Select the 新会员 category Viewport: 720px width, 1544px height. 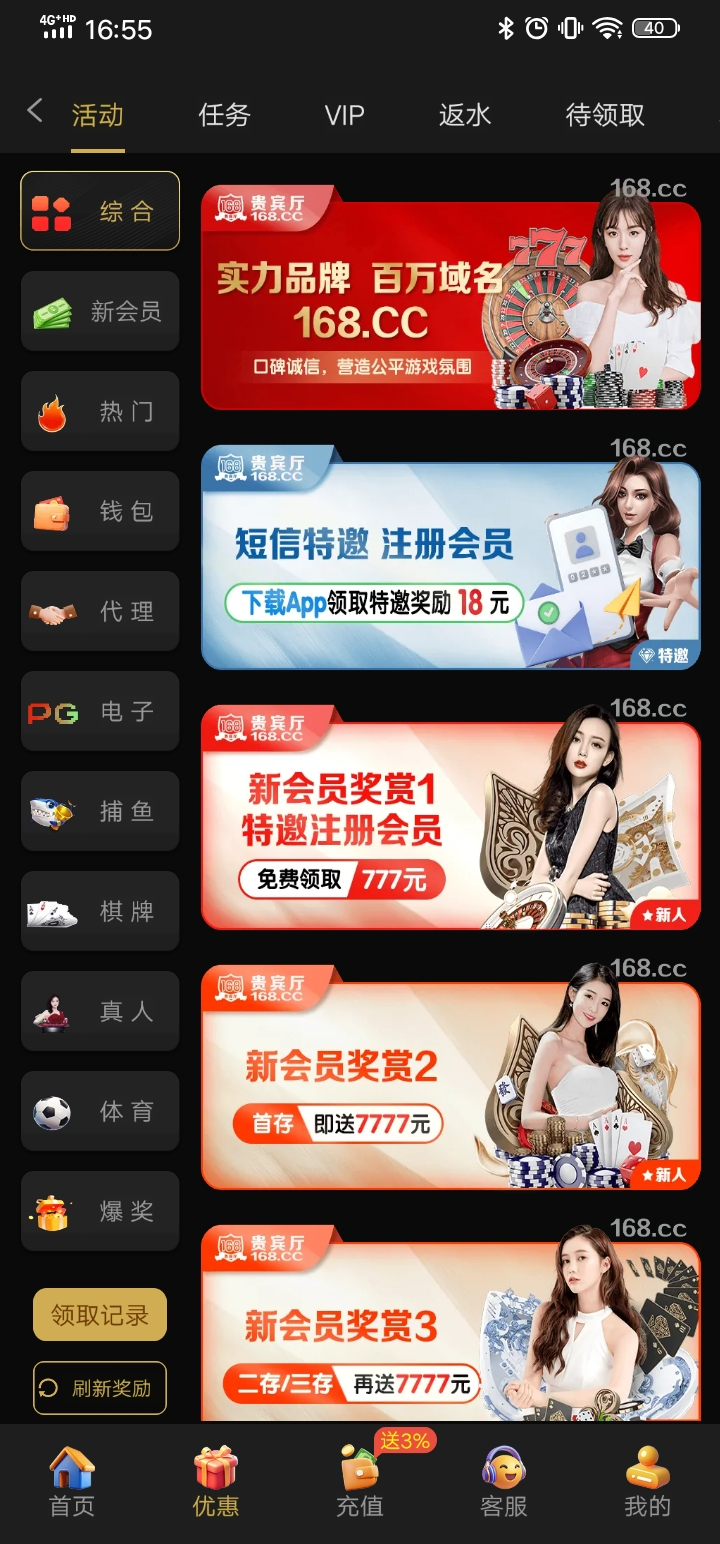[100, 311]
